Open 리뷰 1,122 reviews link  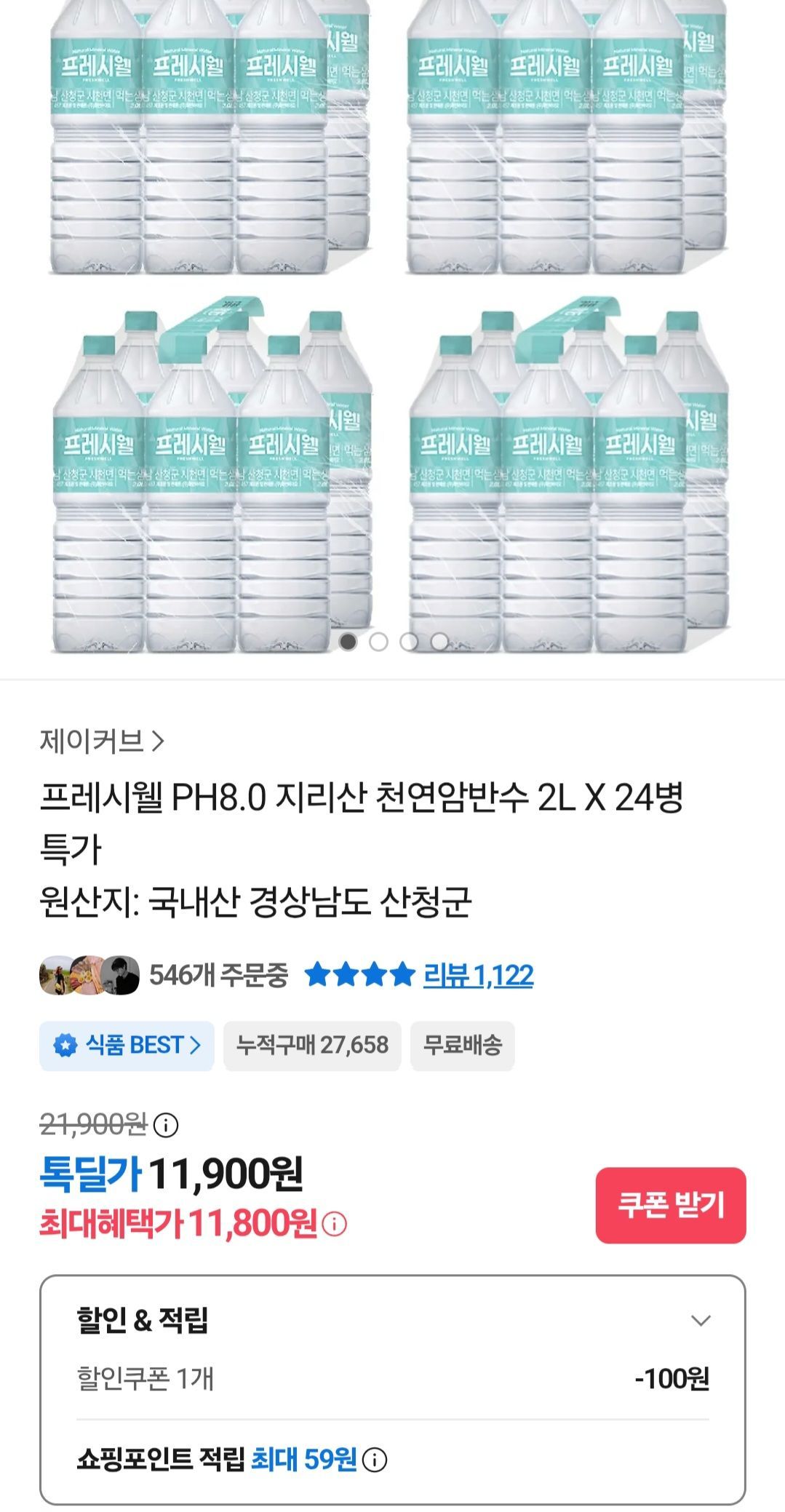pos(478,975)
